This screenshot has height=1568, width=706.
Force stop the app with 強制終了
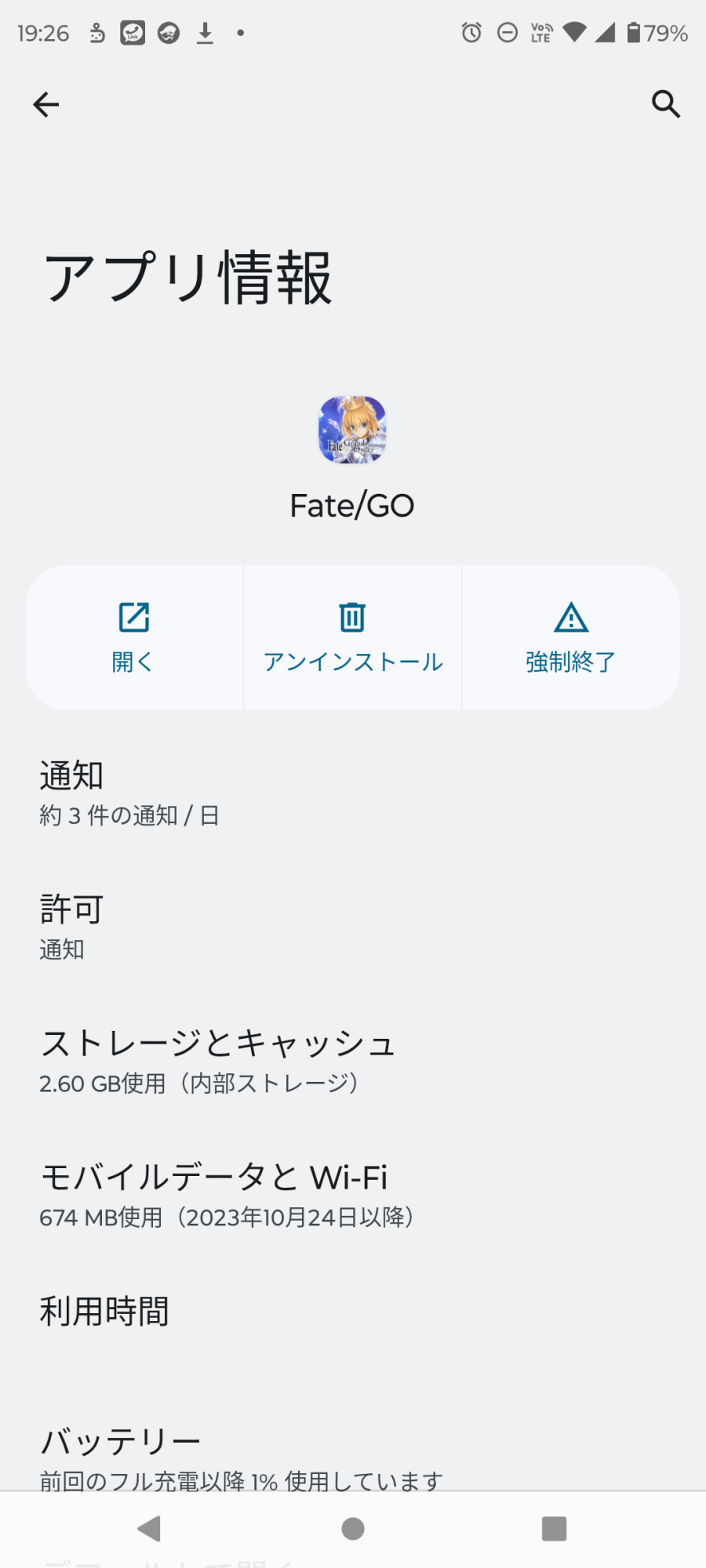coord(571,638)
